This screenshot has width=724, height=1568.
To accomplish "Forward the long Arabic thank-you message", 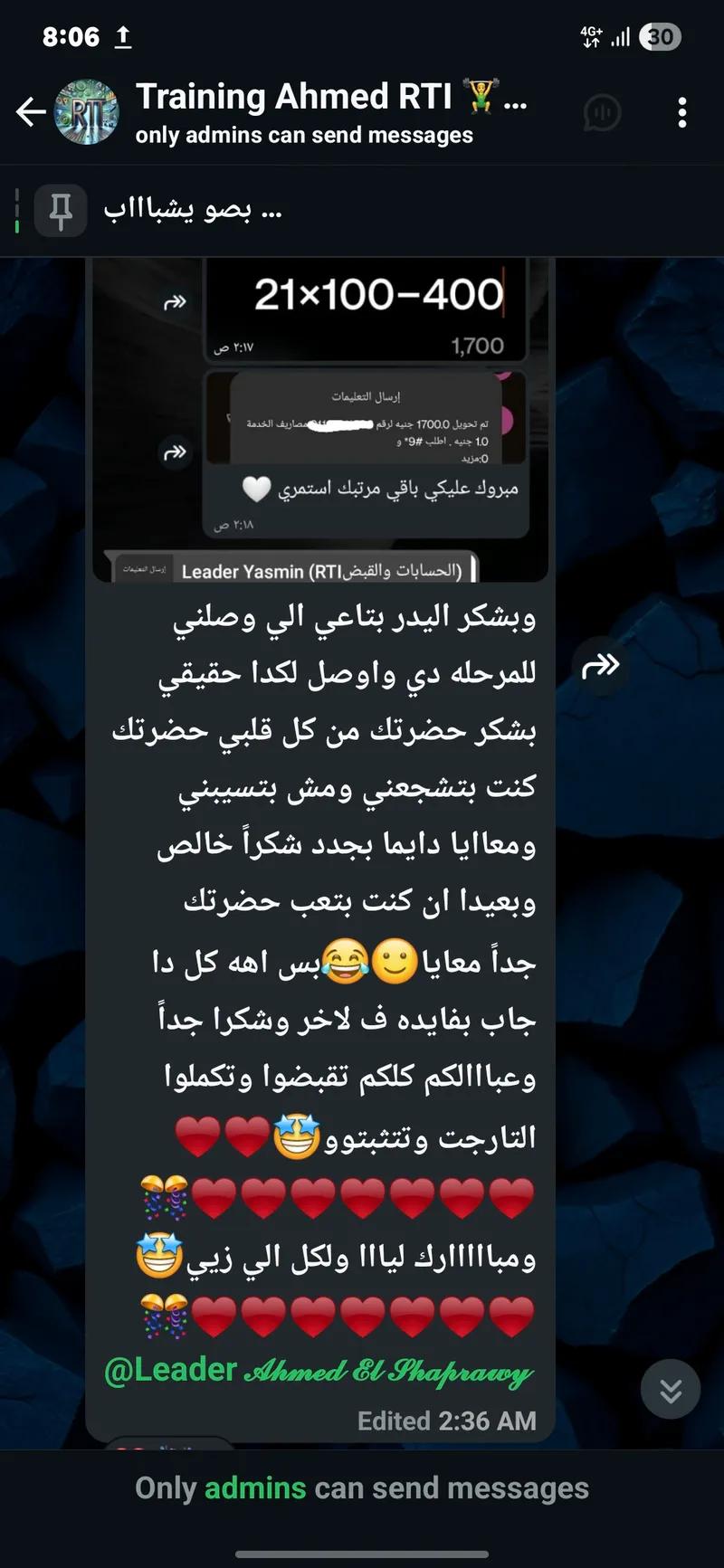I will click(600, 667).
